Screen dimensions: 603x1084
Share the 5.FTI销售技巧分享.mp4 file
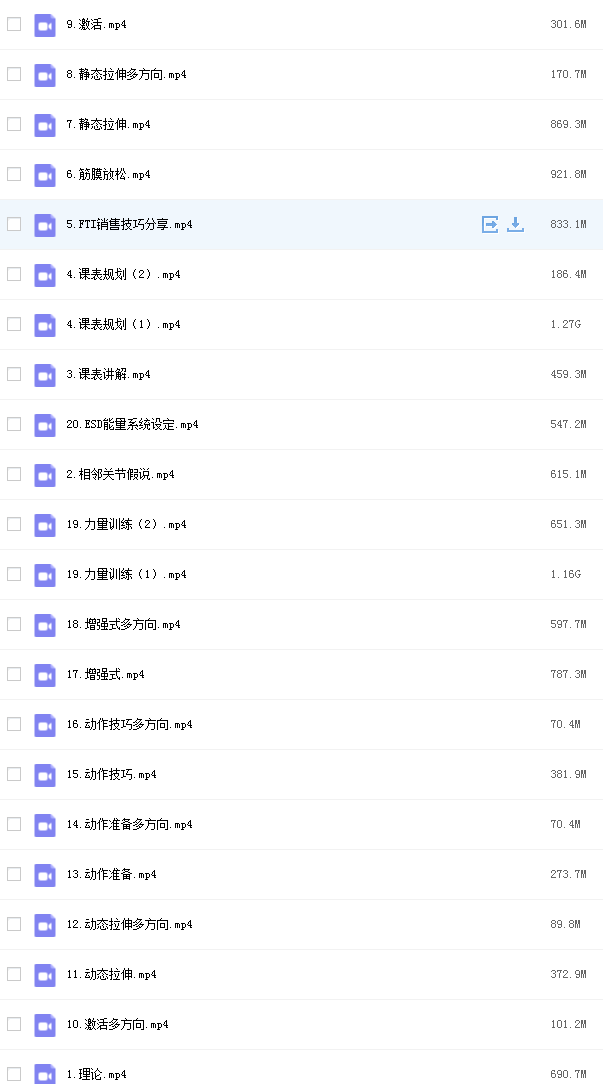coord(490,224)
